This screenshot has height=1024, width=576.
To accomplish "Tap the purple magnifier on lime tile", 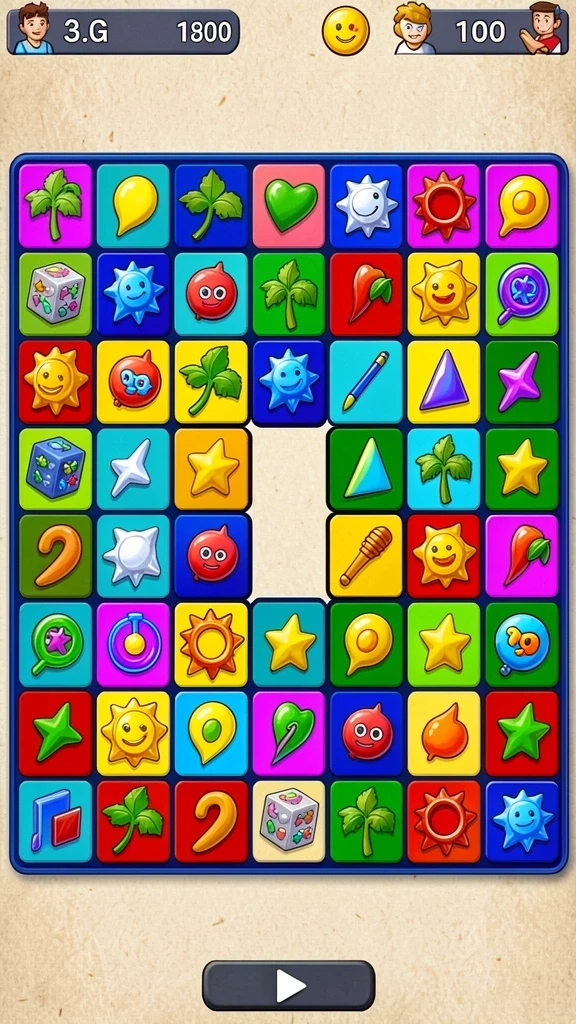I will tap(522, 294).
